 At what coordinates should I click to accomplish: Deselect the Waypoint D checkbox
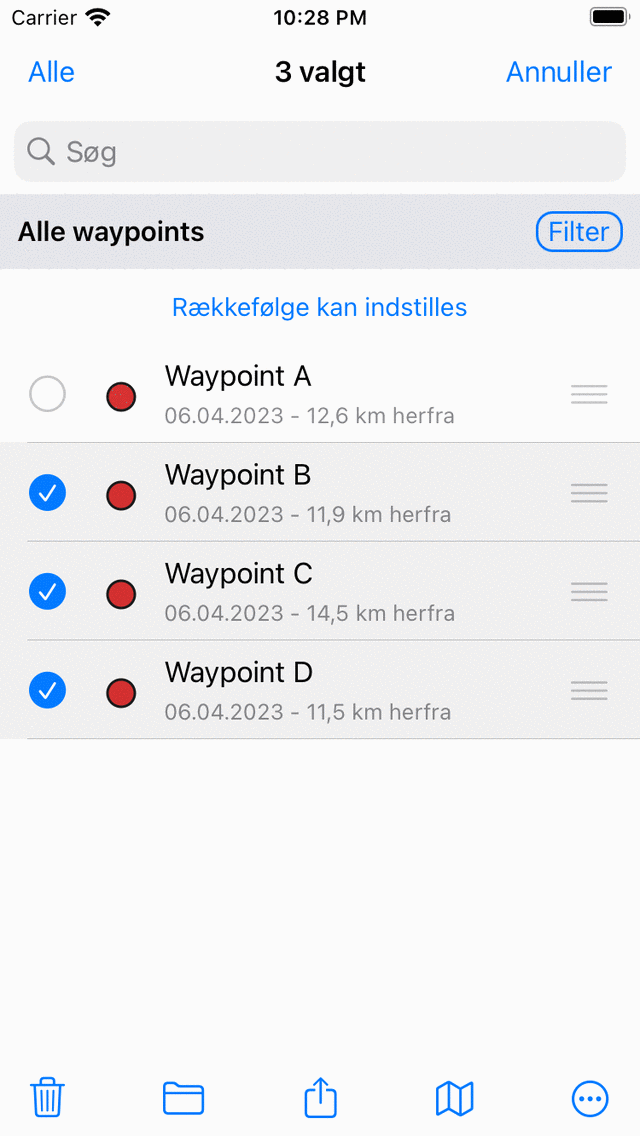[x=47, y=690]
